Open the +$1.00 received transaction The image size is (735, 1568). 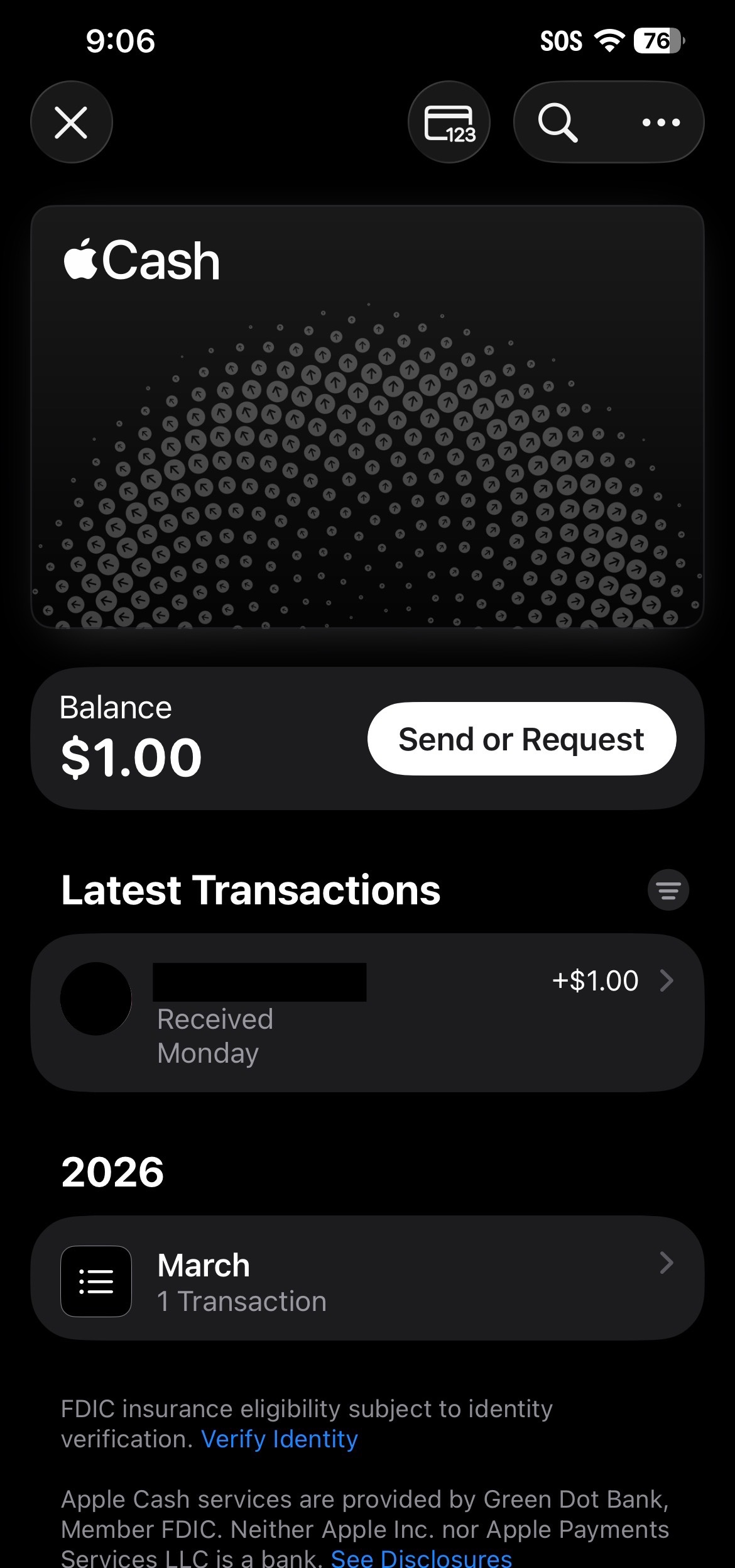point(367,1012)
